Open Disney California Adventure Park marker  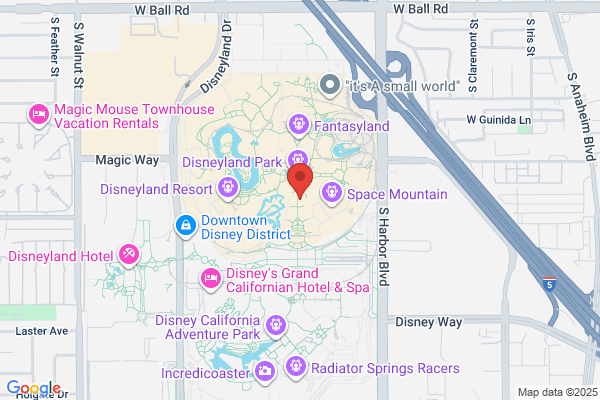pyautogui.click(x=276, y=327)
